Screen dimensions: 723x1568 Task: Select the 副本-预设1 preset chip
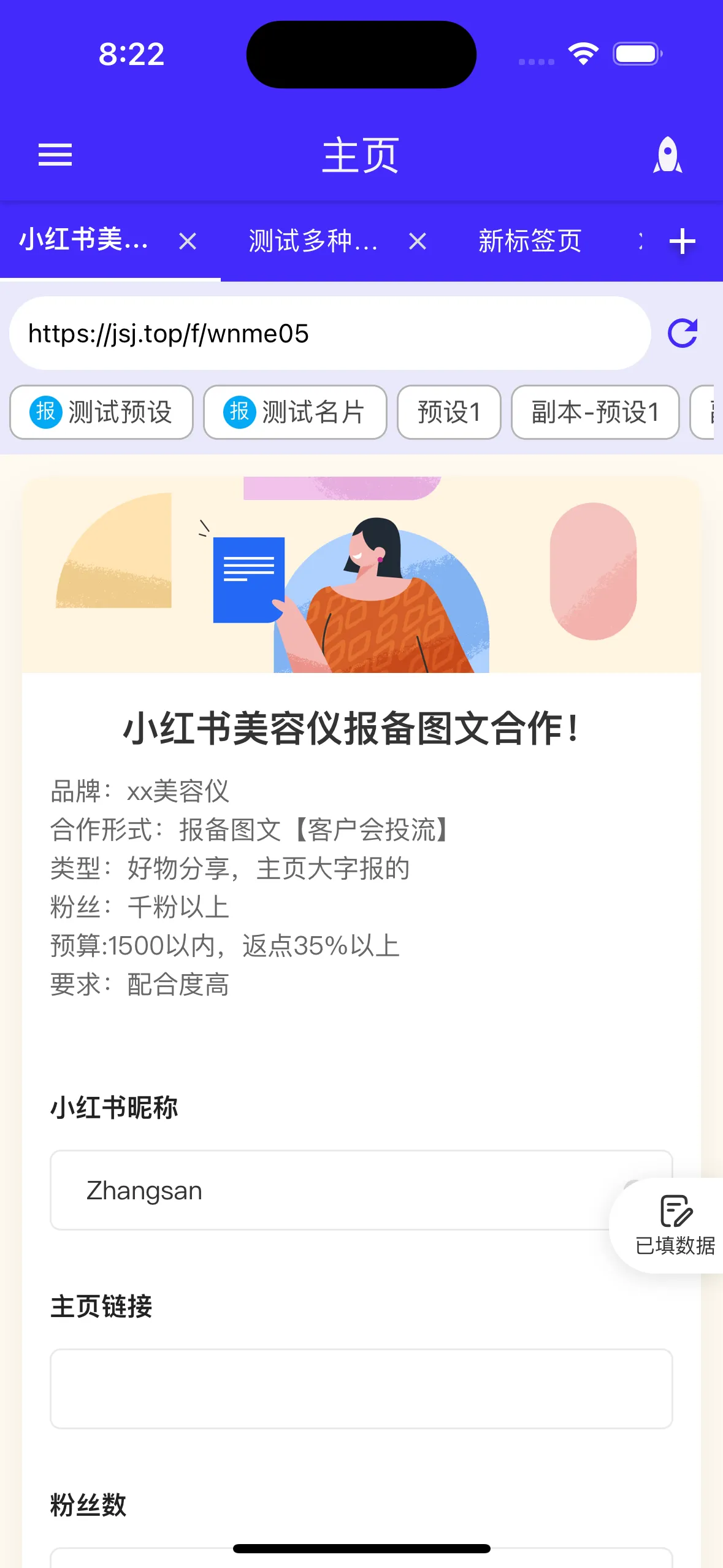coord(595,412)
